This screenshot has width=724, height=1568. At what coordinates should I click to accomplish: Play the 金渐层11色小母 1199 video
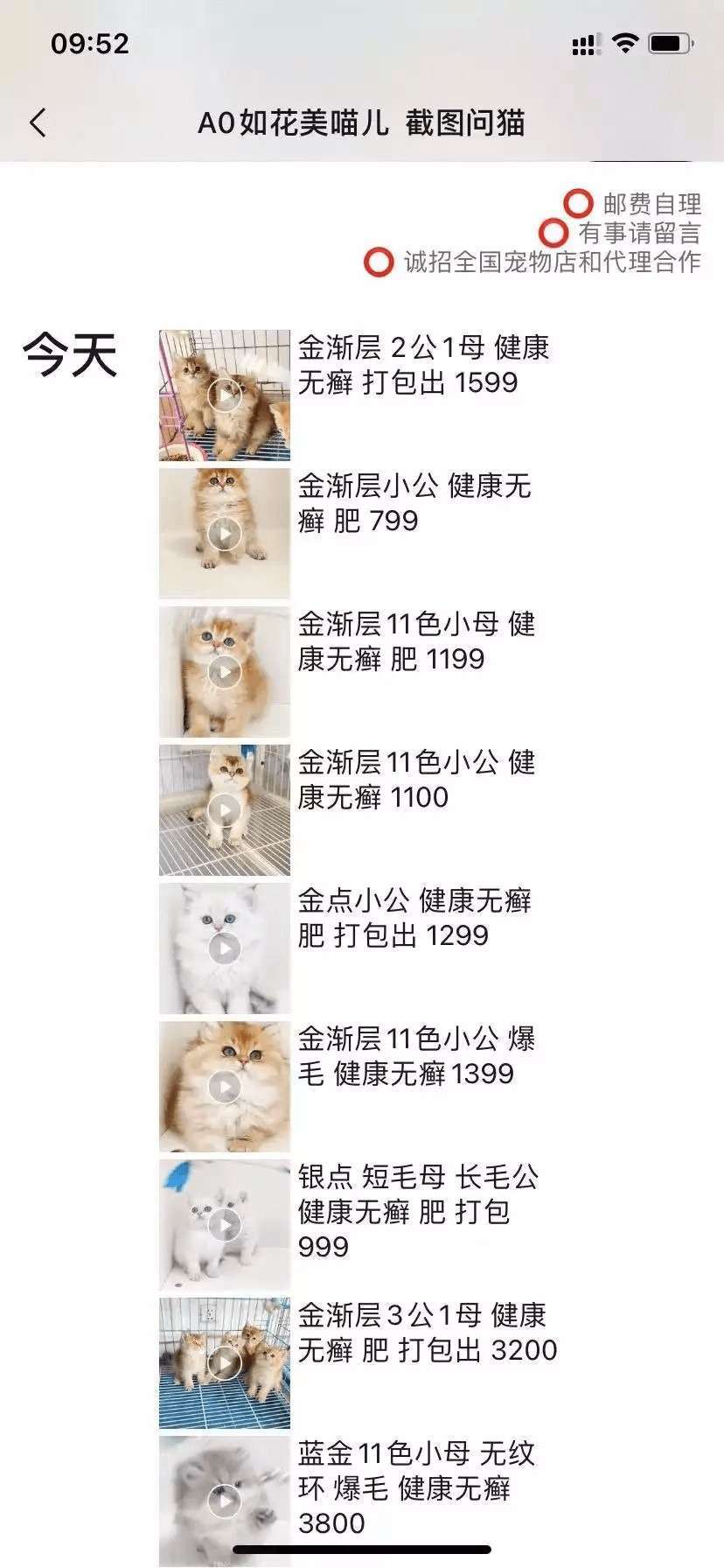click(225, 672)
